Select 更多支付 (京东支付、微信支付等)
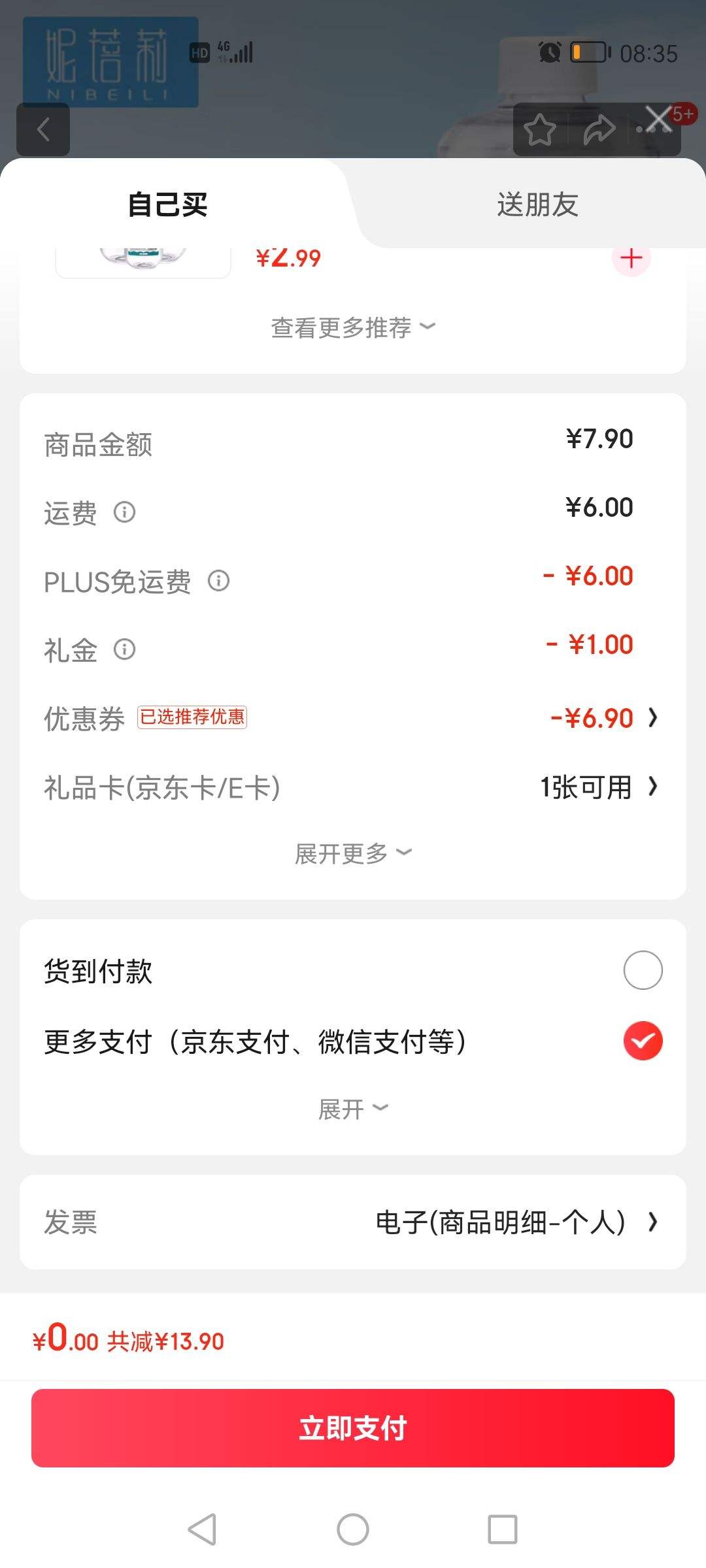 tap(643, 1041)
